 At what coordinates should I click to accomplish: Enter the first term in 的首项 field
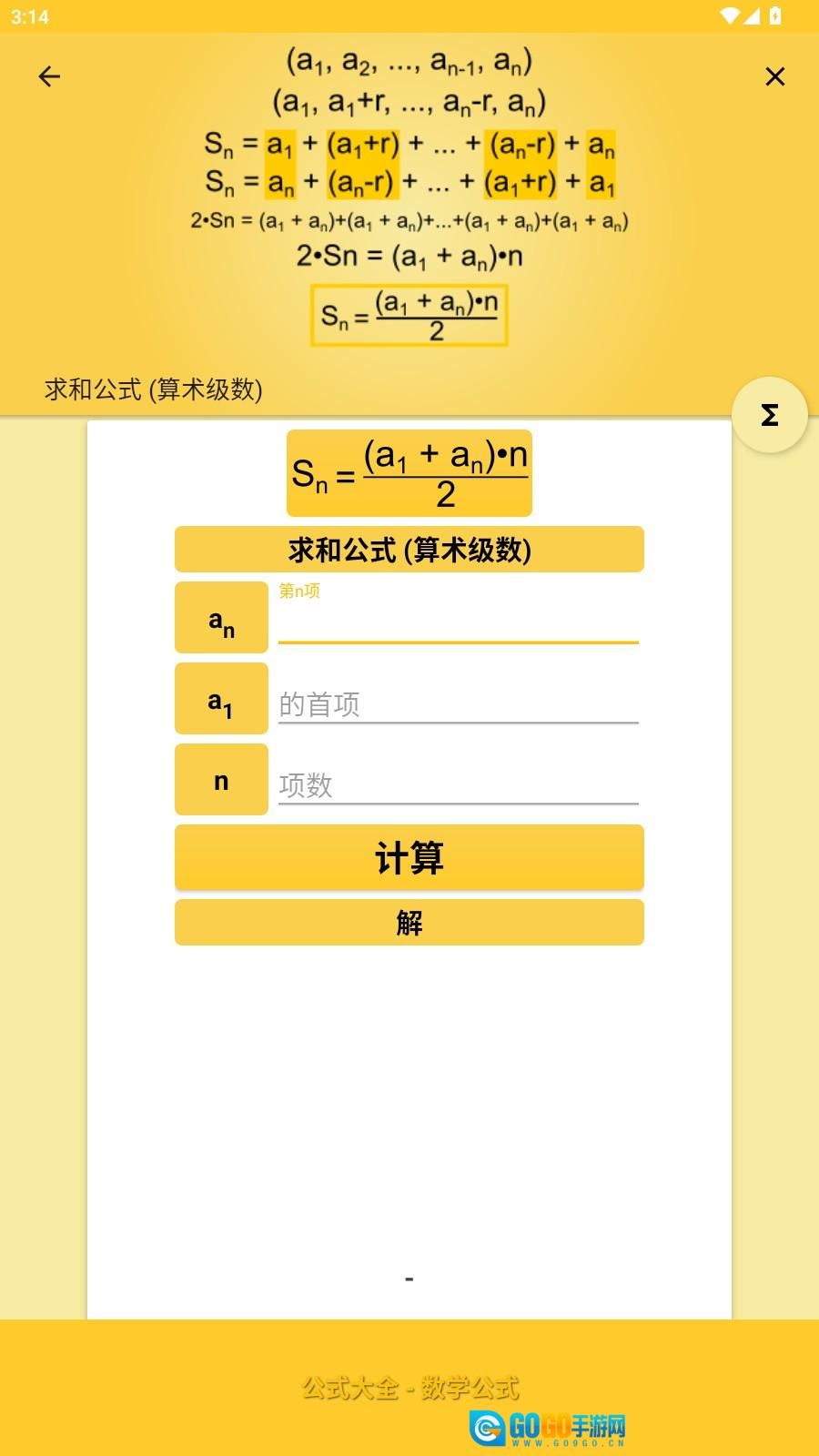tap(458, 703)
